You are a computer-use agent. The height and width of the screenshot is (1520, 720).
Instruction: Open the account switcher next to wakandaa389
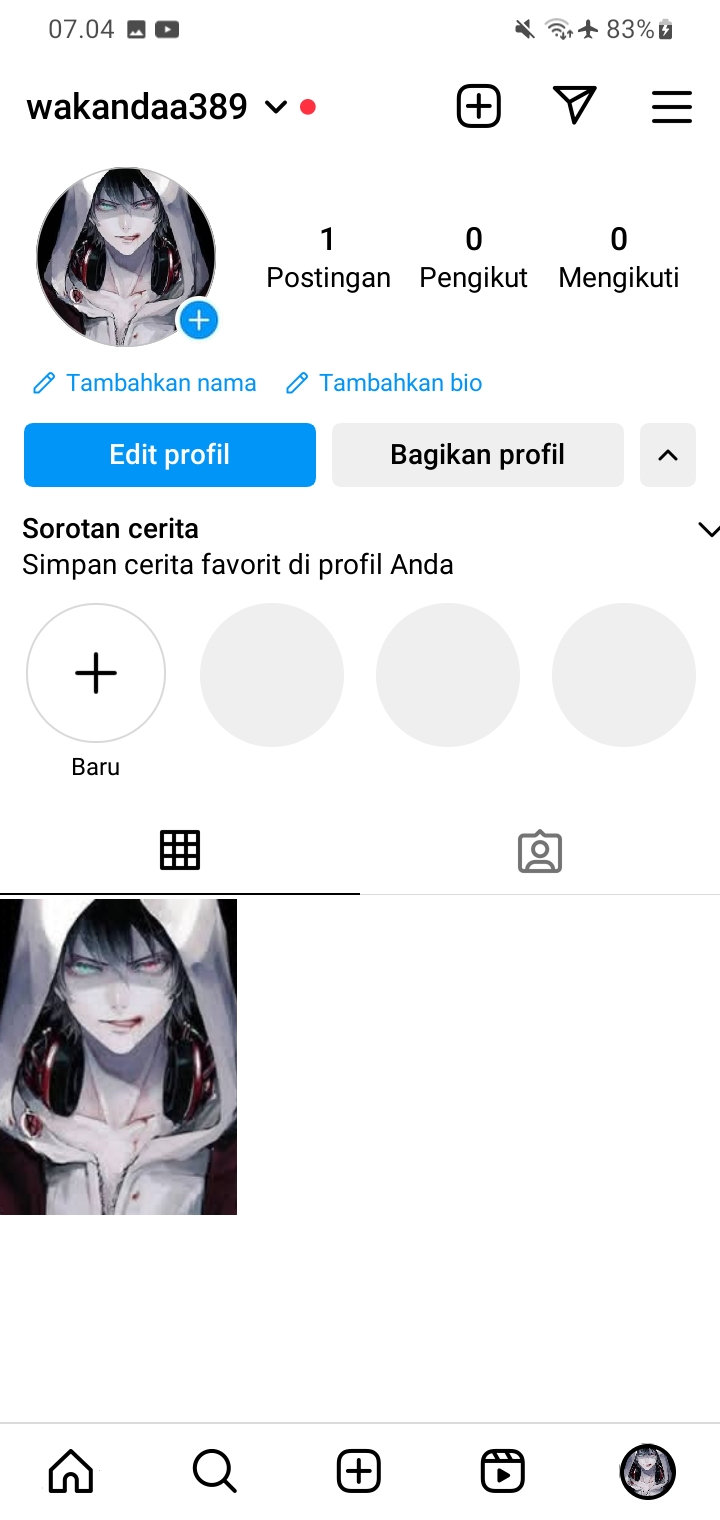click(x=276, y=107)
